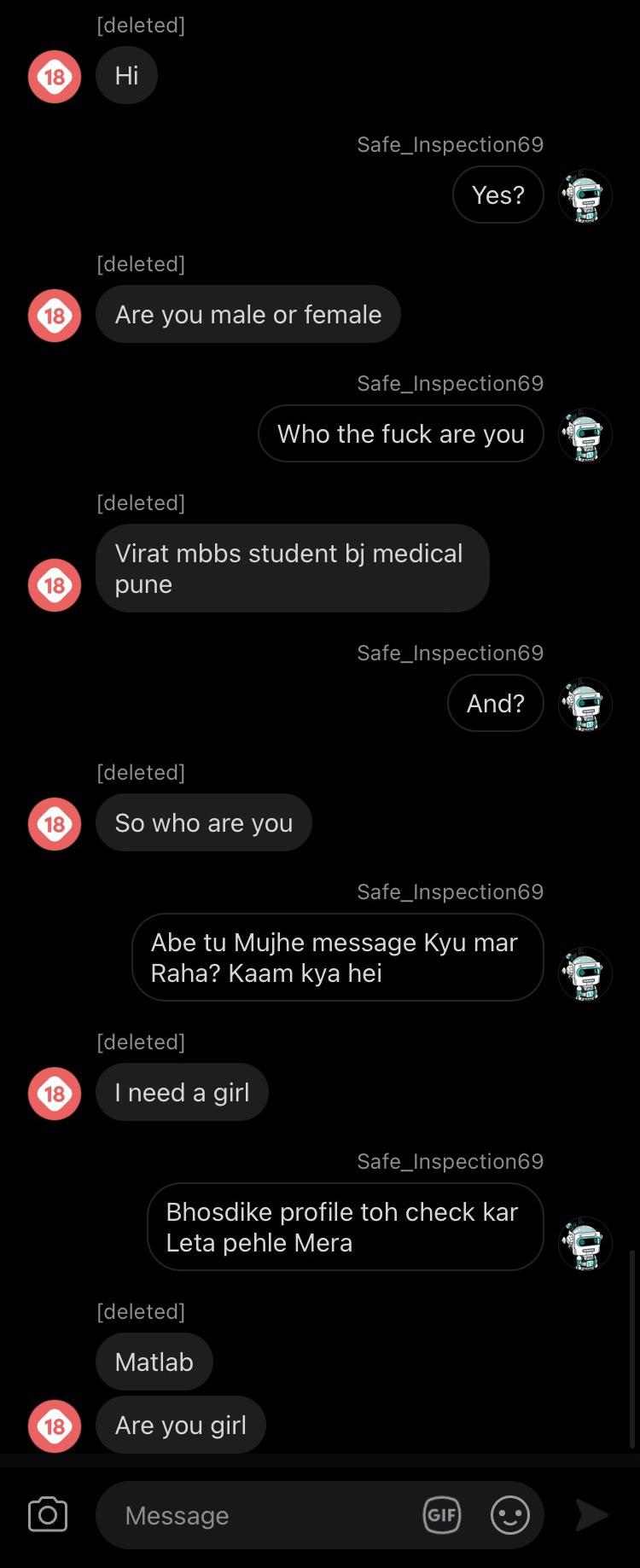Screen dimensions: 640x1568
Task: Open the camera to attach a photo
Action: [48, 1514]
